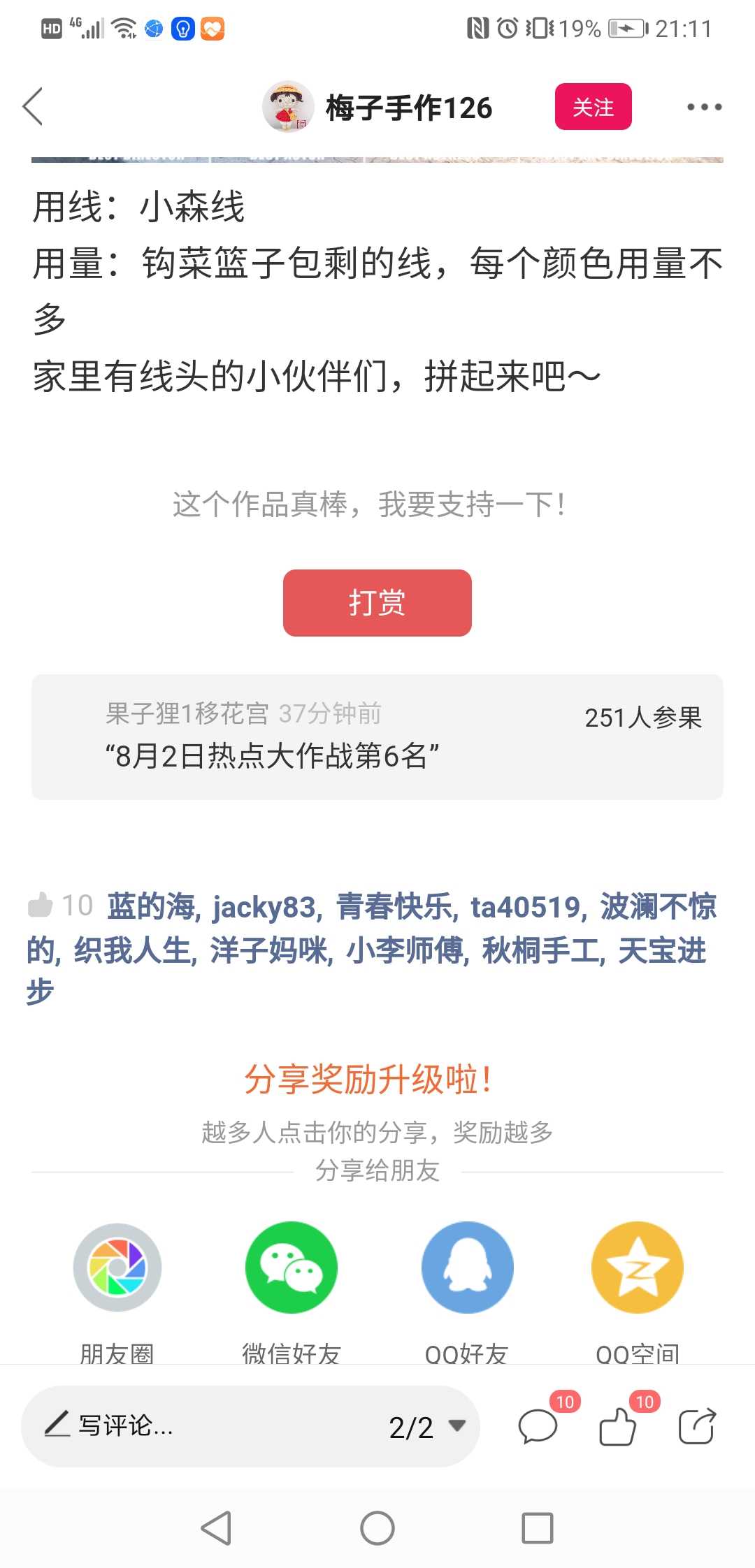
Task: Like this post with thumbs-up icon
Action: [618, 1425]
